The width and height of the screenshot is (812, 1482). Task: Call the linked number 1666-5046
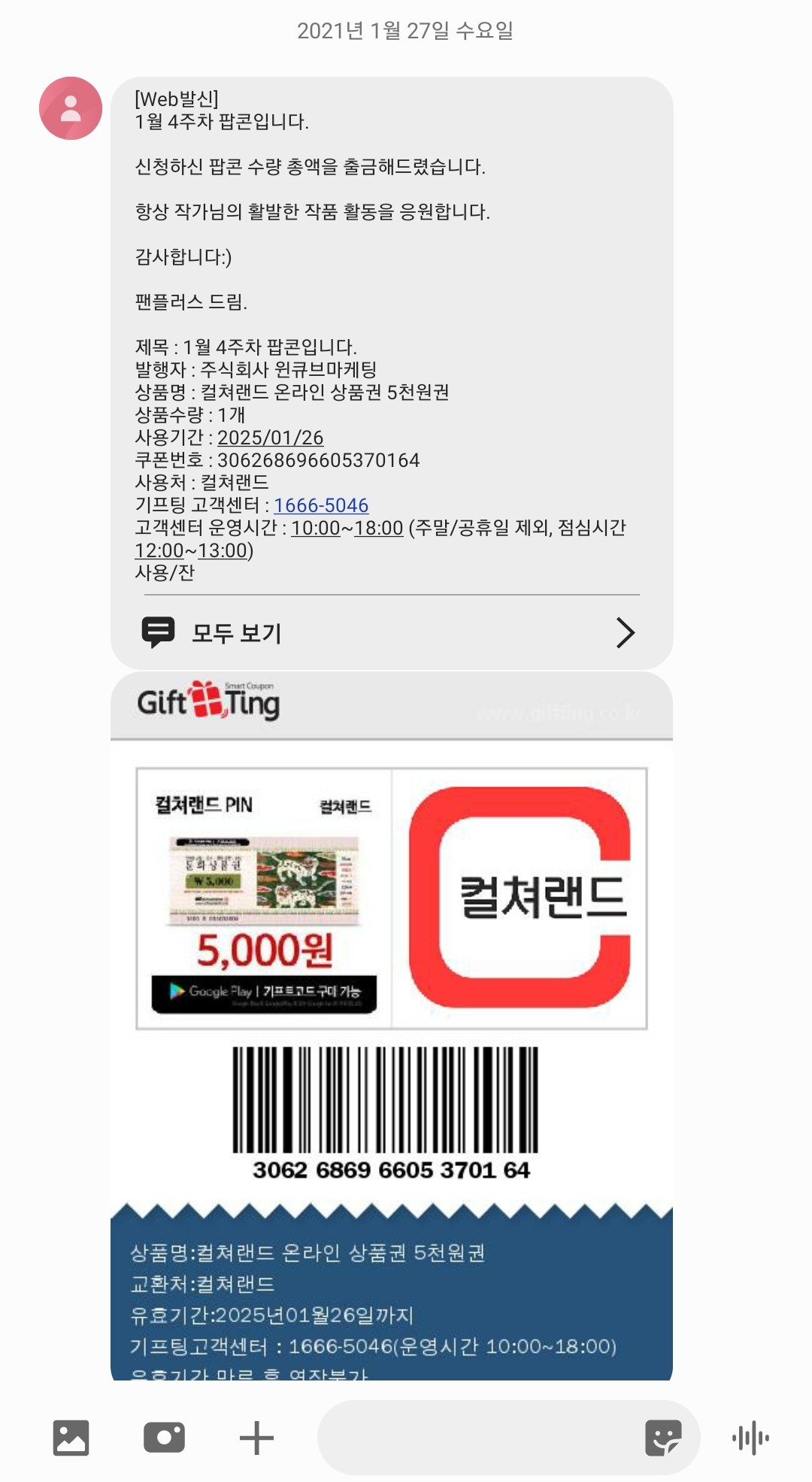tap(321, 505)
